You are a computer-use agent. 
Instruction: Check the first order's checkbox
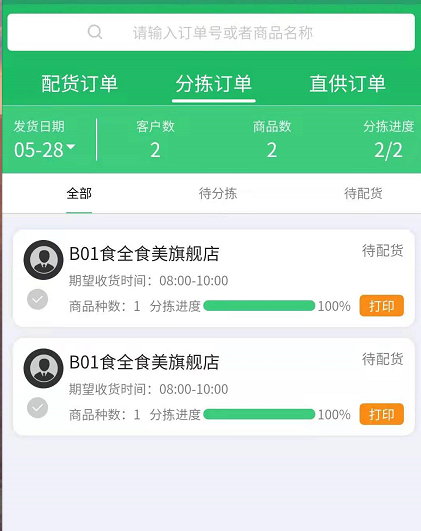coord(37,299)
